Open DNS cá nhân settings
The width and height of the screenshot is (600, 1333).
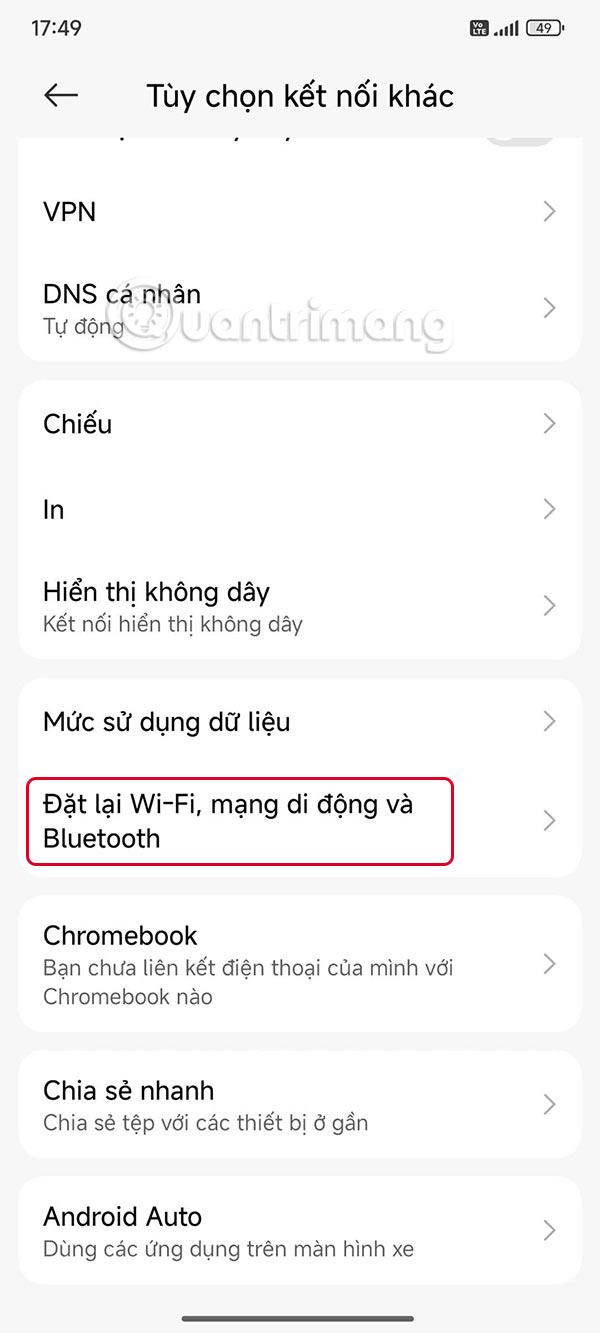(299, 308)
